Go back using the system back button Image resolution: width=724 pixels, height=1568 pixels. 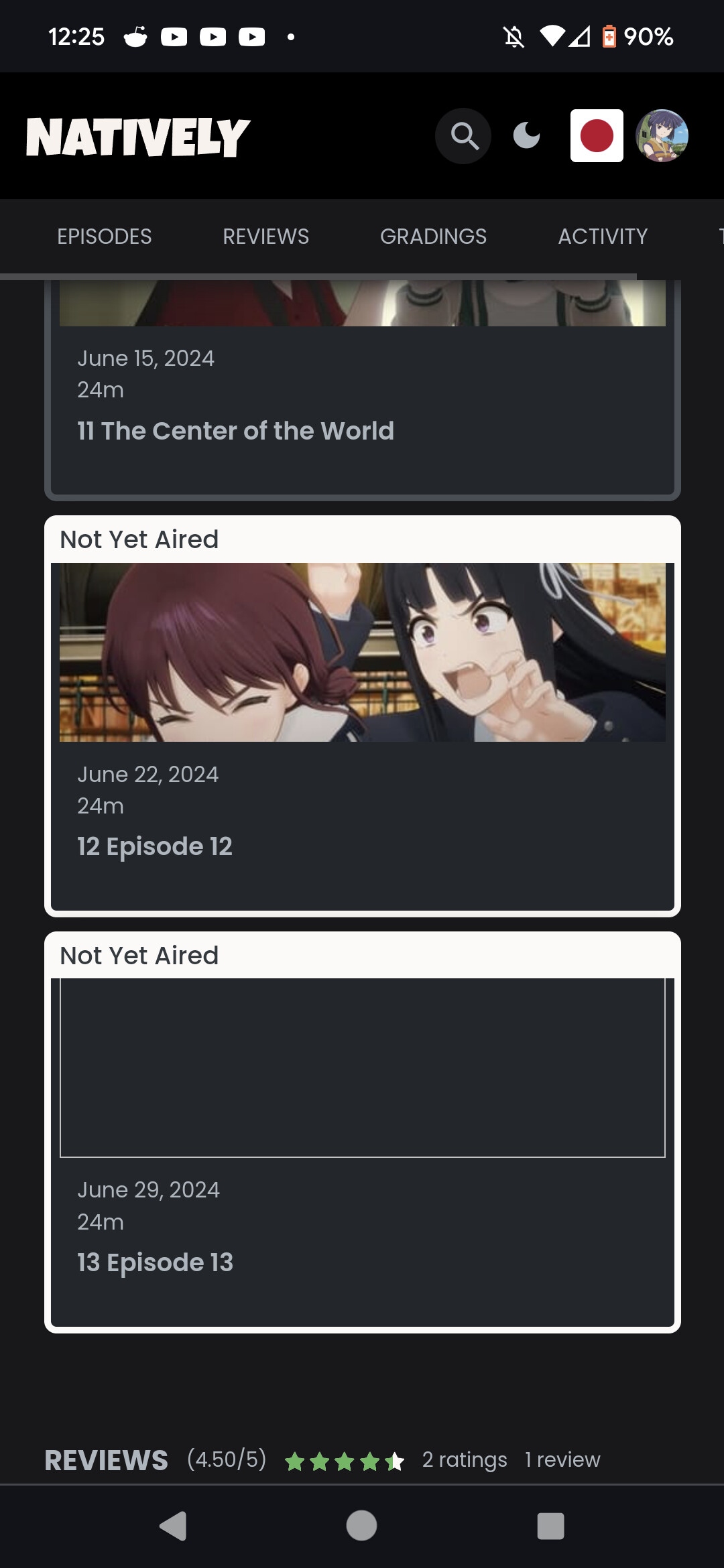pyautogui.click(x=174, y=1526)
